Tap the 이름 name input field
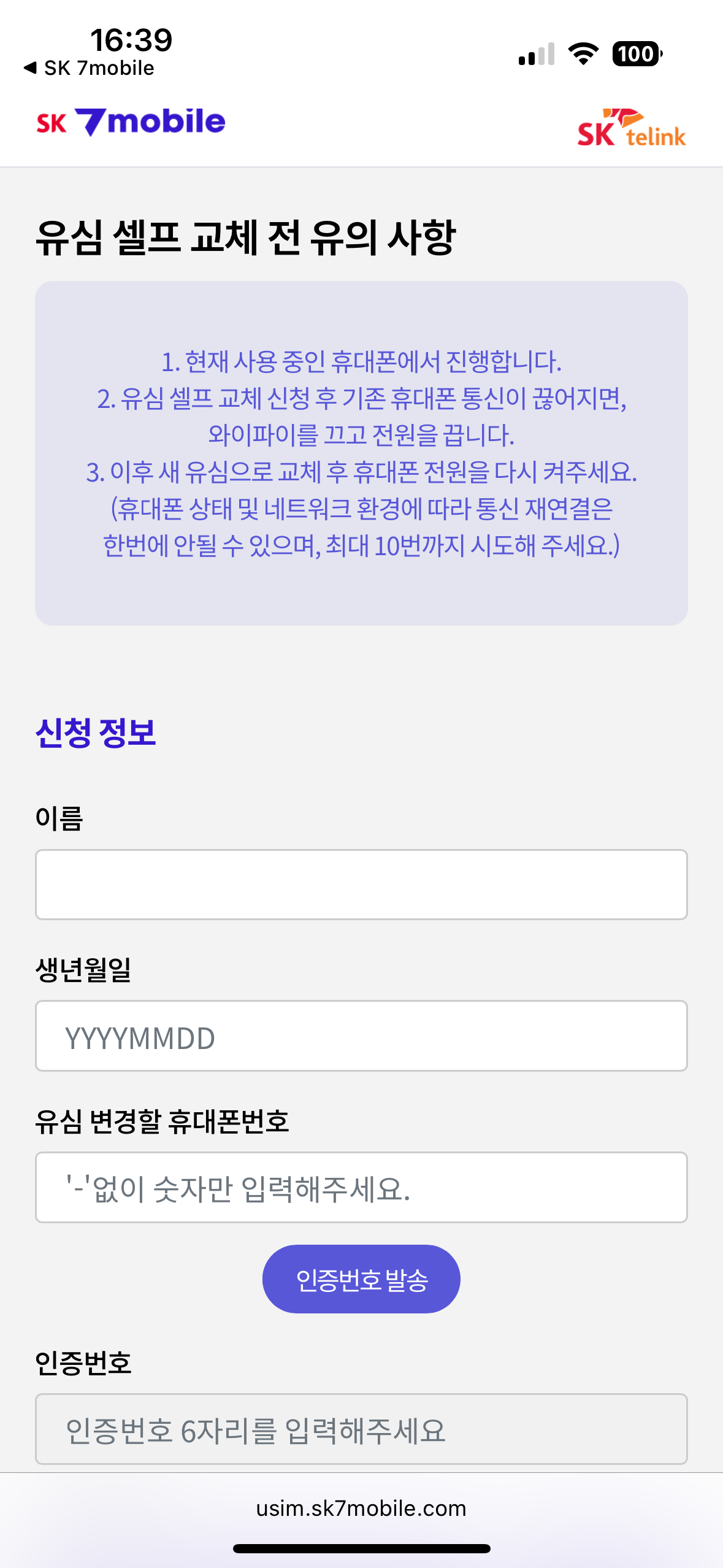 click(361, 884)
